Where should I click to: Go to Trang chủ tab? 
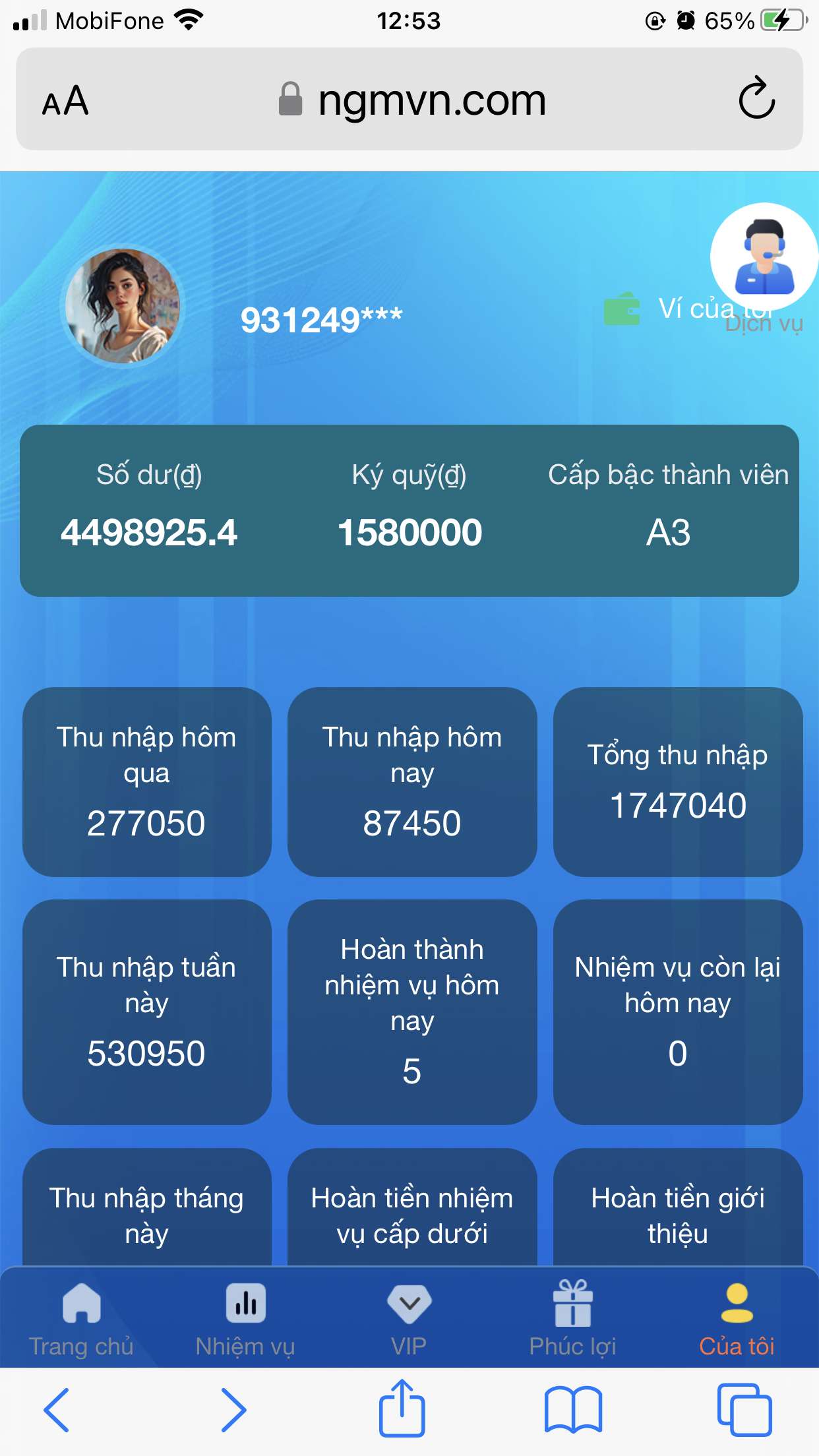pos(81,1319)
